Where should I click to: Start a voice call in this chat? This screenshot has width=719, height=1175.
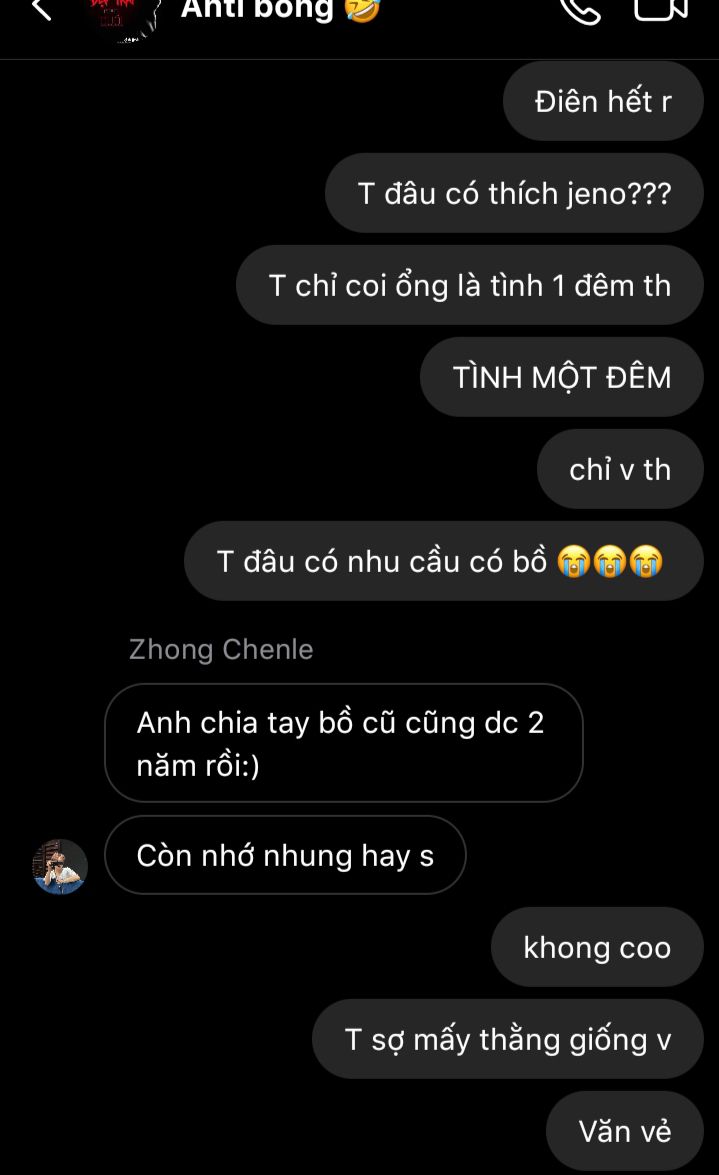pyautogui.click(x=580, y=10)
